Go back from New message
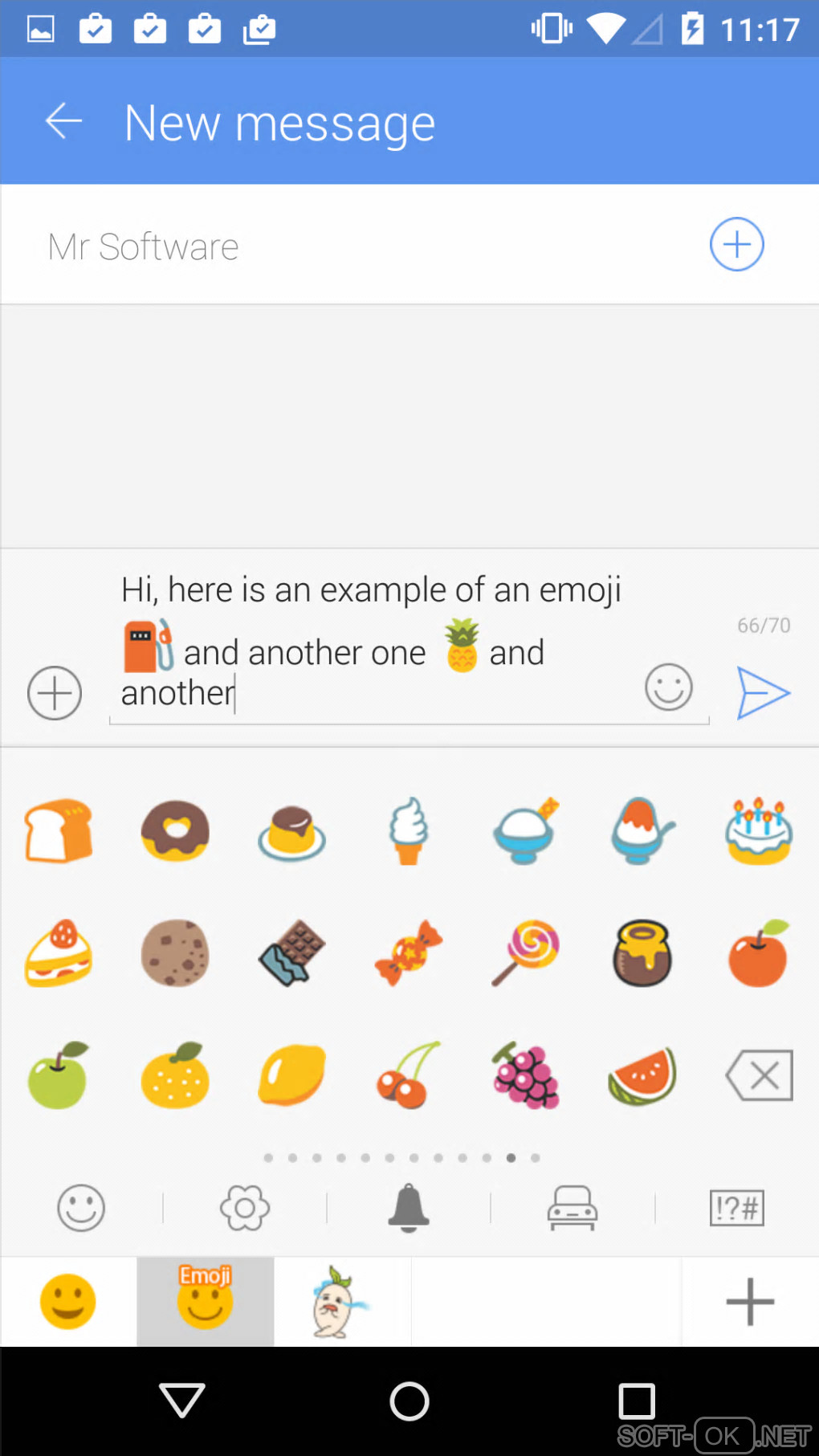The image size is (819, 1456). [x=63, y=122]
